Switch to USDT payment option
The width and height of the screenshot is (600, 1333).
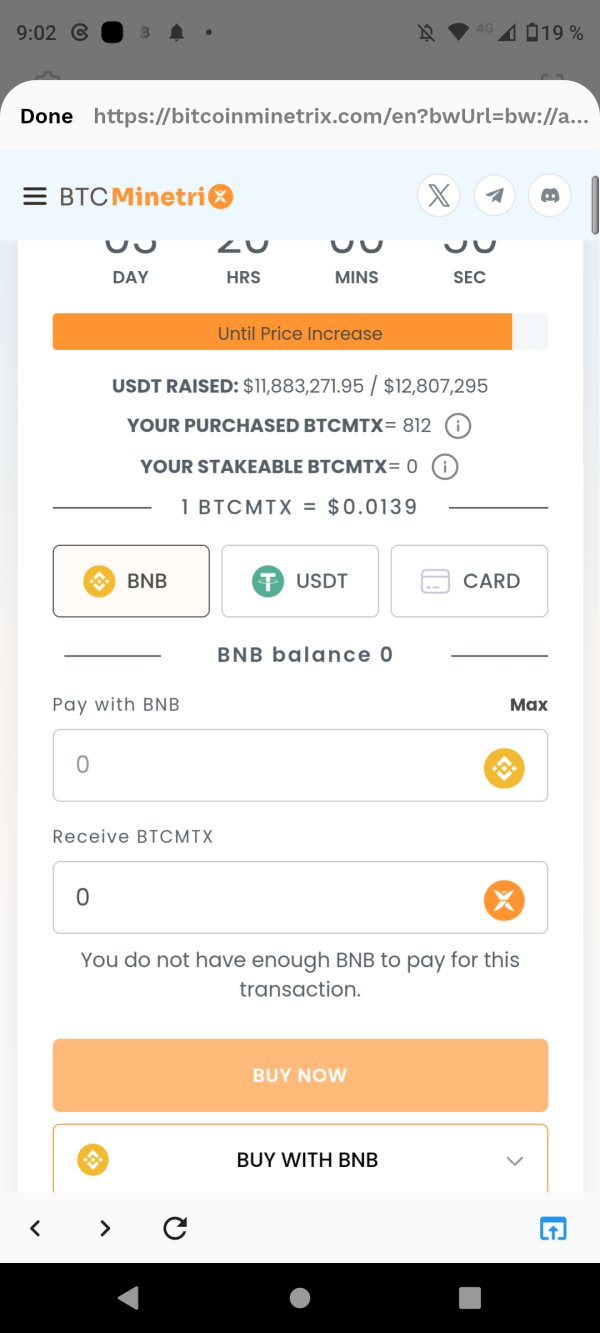tap(300, 581)
